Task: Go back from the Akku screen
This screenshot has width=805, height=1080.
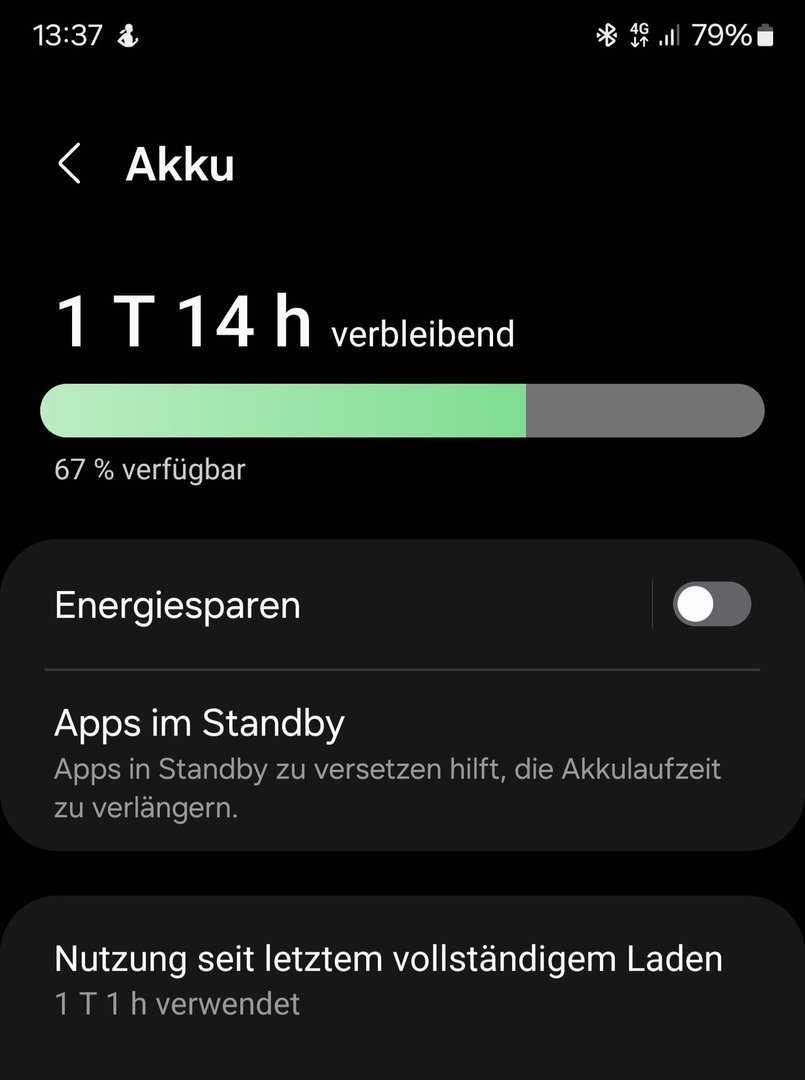Action: pyautogui.click(x=69, y=164)
